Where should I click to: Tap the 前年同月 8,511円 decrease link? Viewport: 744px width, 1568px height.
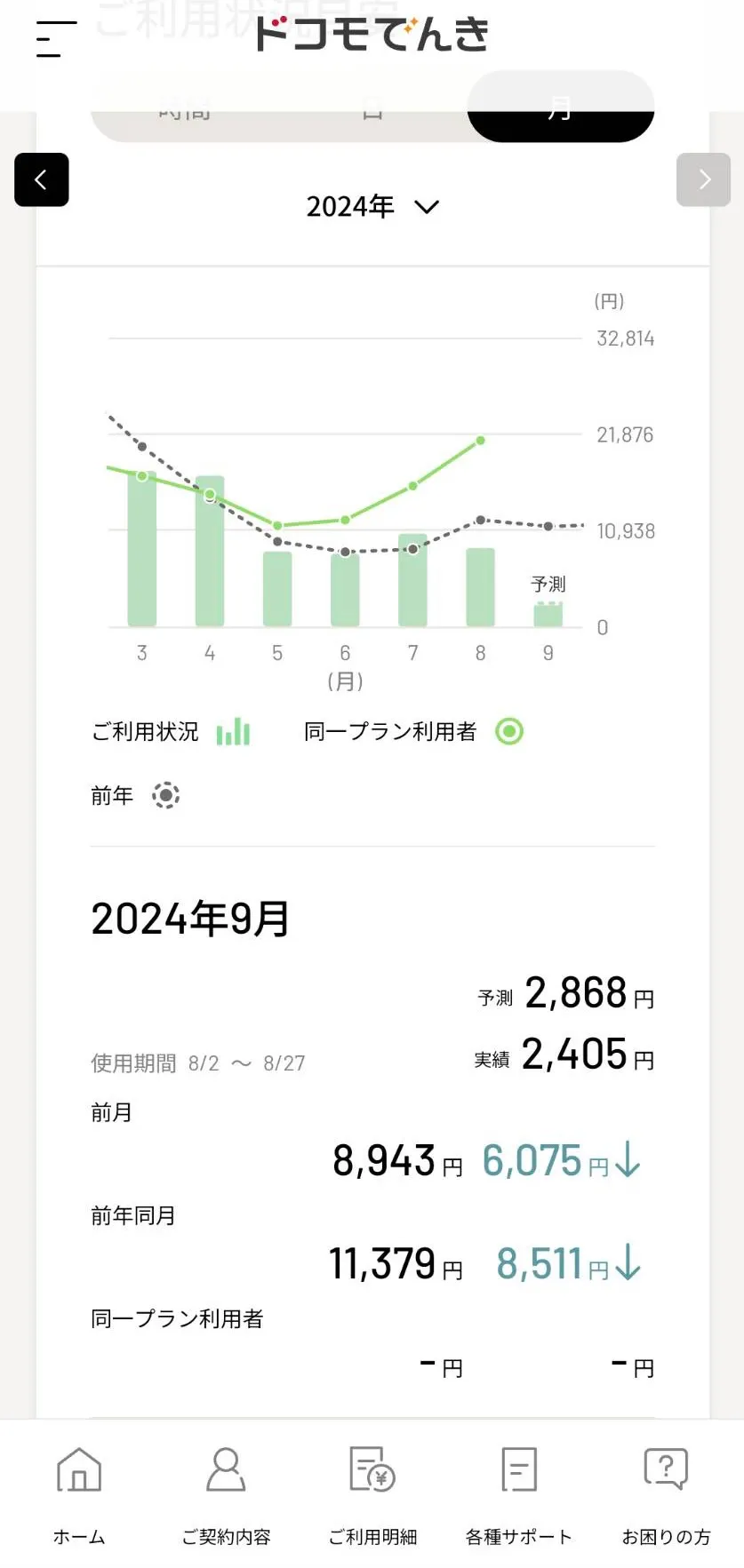tap(569, 1262)
